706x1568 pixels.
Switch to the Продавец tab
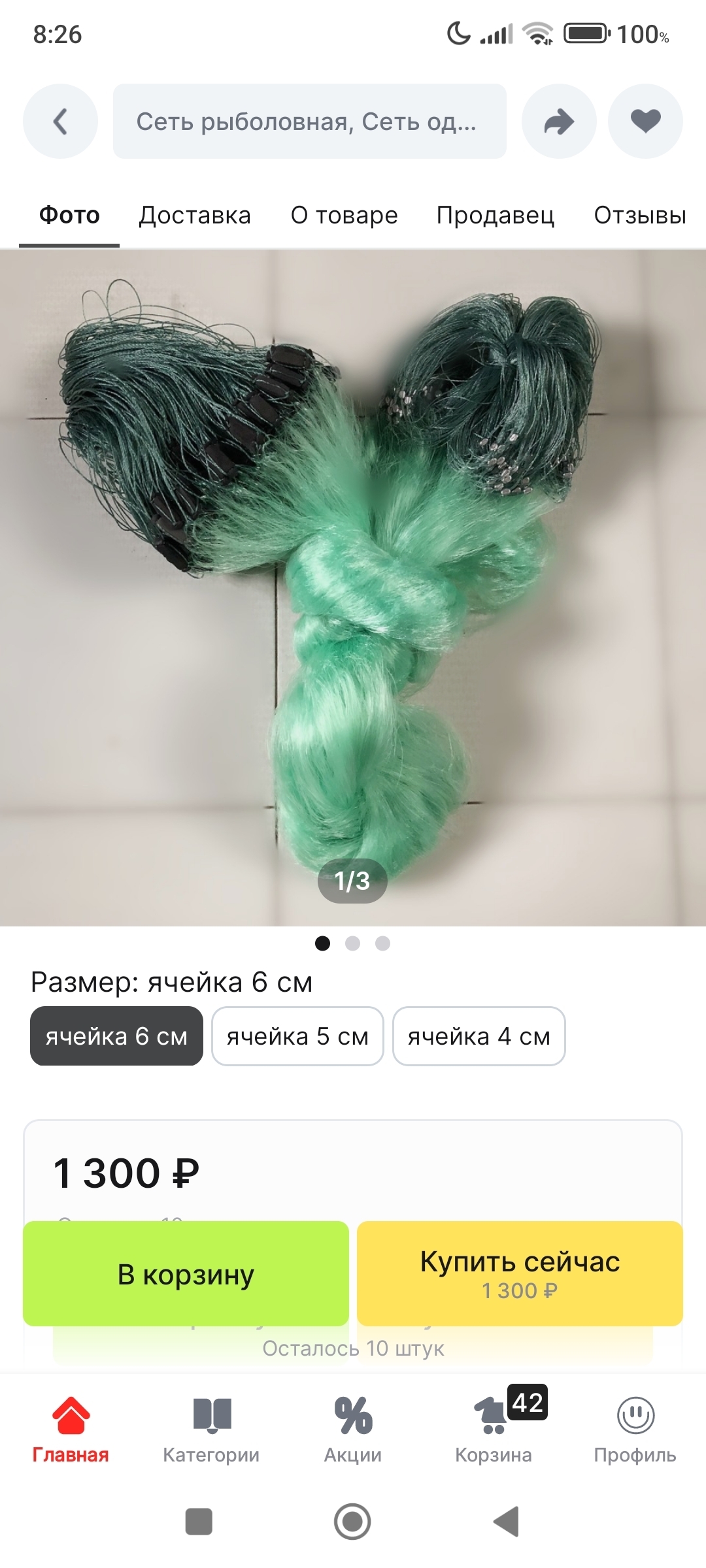coord(495,215)
